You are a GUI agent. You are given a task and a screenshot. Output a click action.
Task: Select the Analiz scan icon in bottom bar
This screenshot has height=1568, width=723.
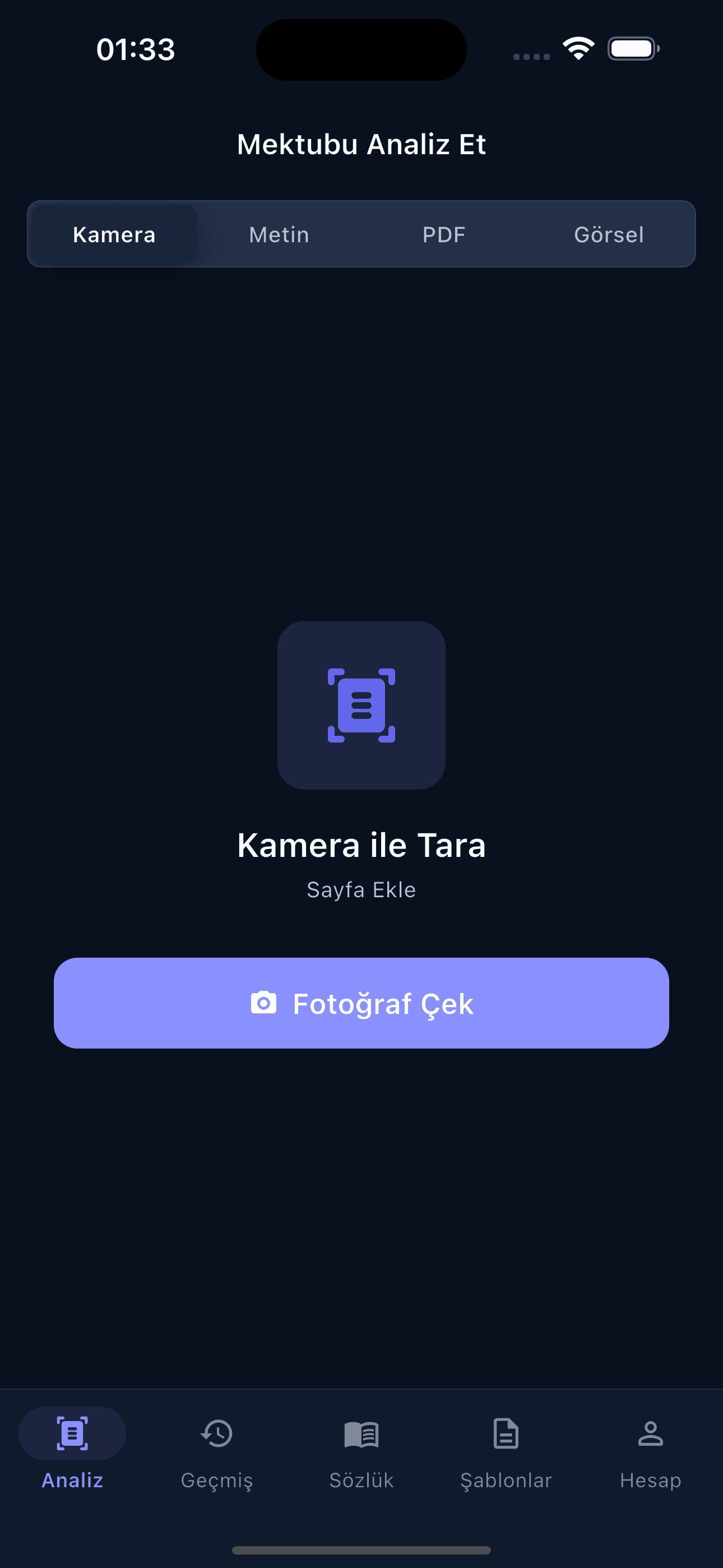(72, 1434)
